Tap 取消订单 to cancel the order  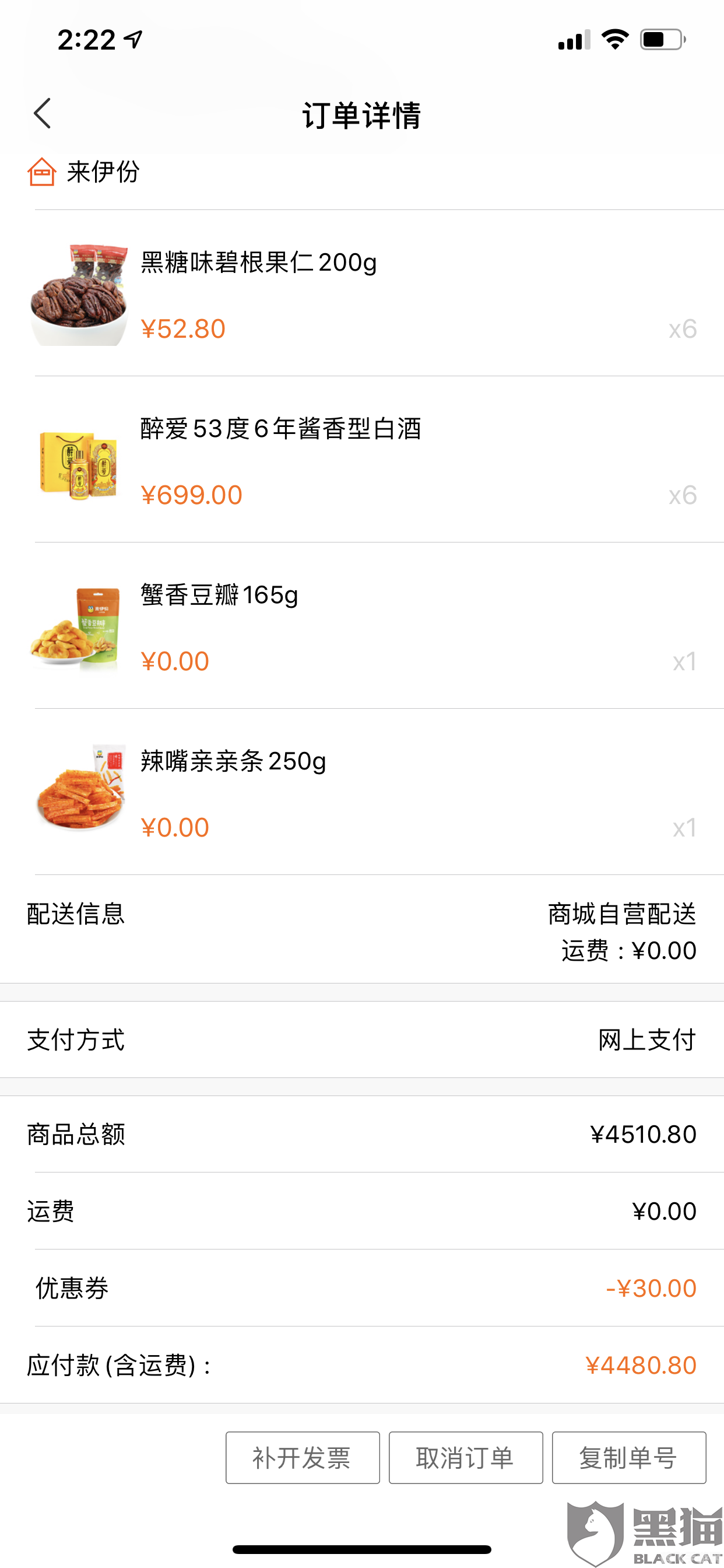(465, 1457)
